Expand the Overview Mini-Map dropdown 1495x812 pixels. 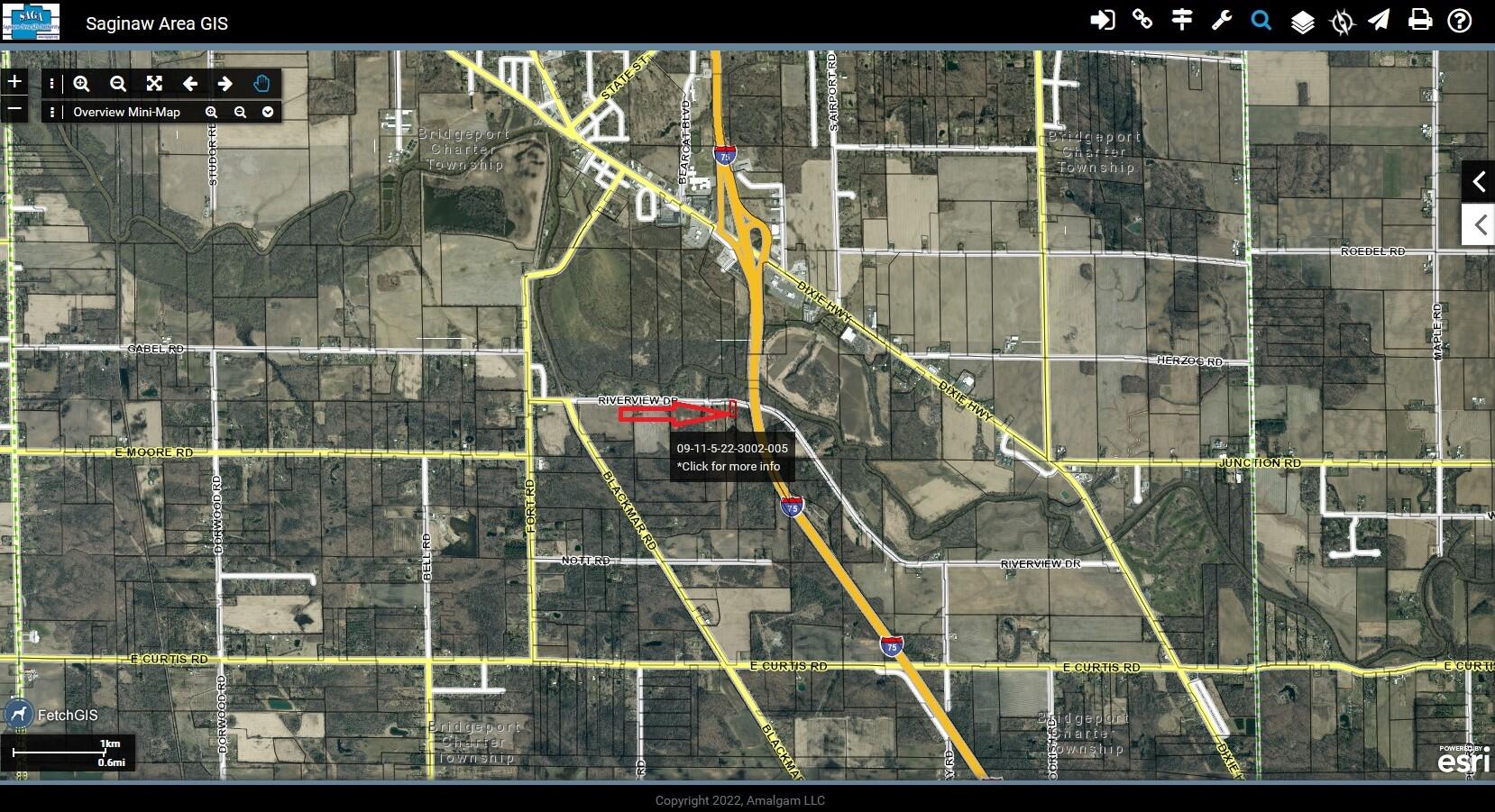tap(268, 112)
